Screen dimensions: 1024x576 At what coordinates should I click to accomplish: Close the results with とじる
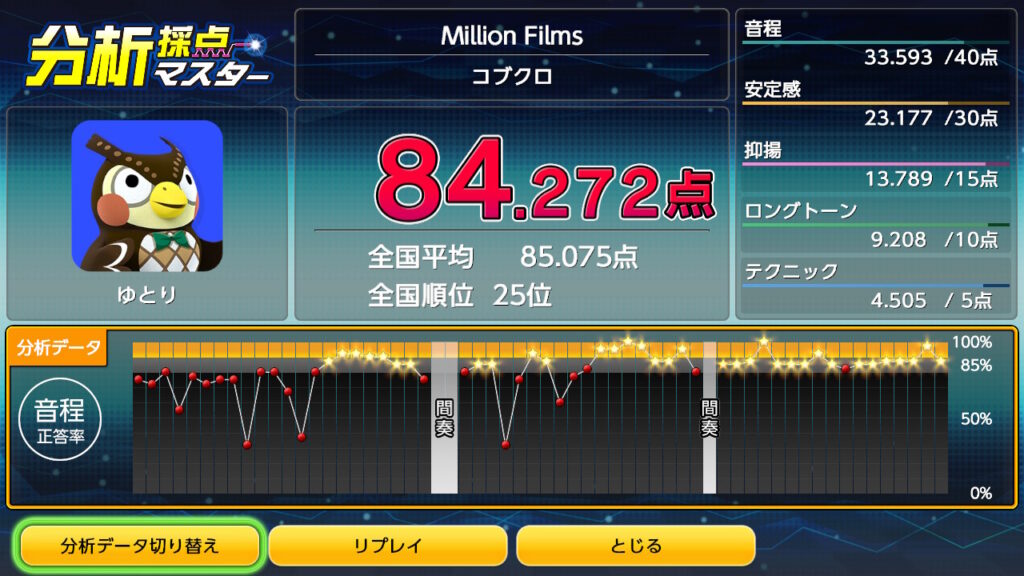click(x=635, y=546)
